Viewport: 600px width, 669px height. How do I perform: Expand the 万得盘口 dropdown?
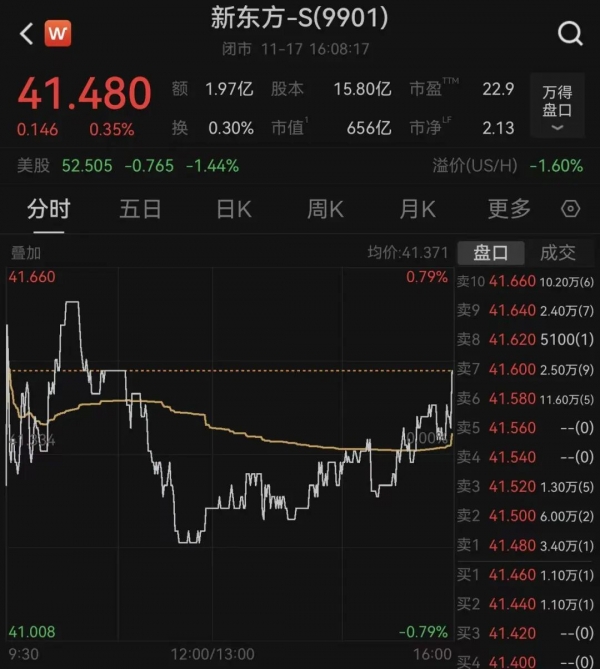[557, 107]
